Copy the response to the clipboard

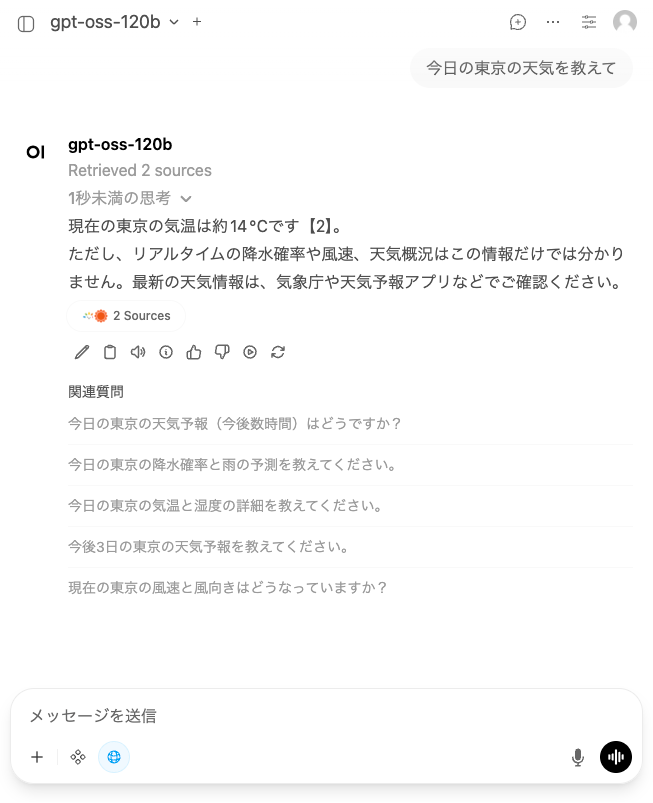110,352
